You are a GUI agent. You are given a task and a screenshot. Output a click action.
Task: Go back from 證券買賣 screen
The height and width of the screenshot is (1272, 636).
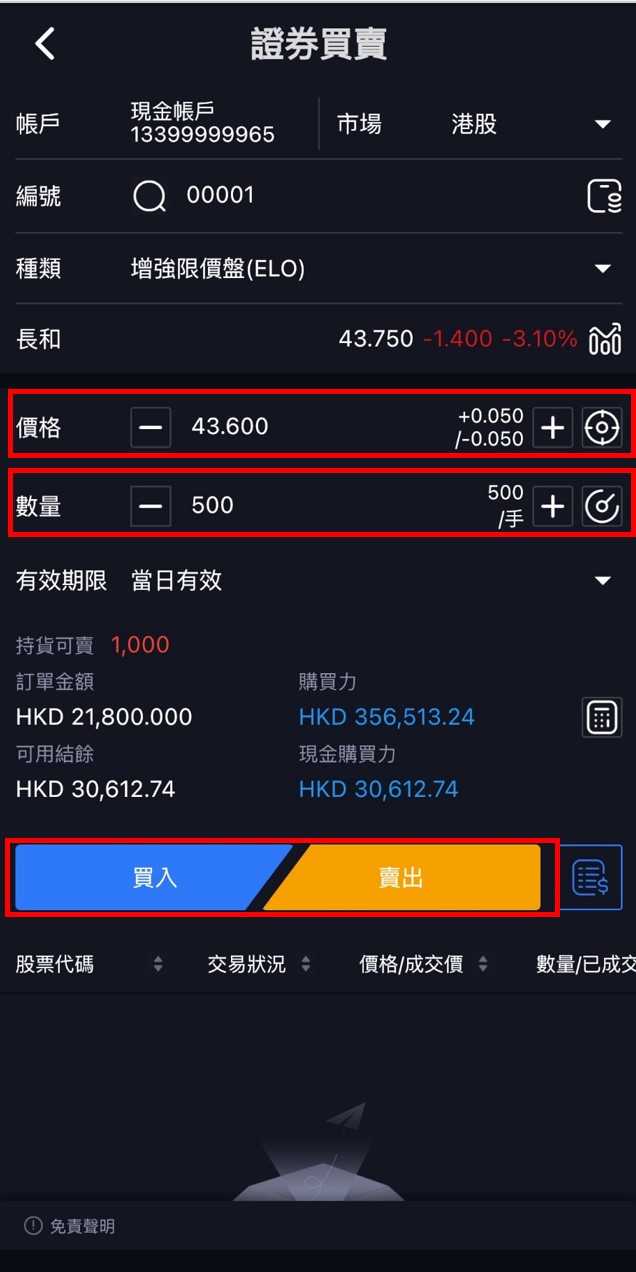pyautogui.click(x=45, y=44)
